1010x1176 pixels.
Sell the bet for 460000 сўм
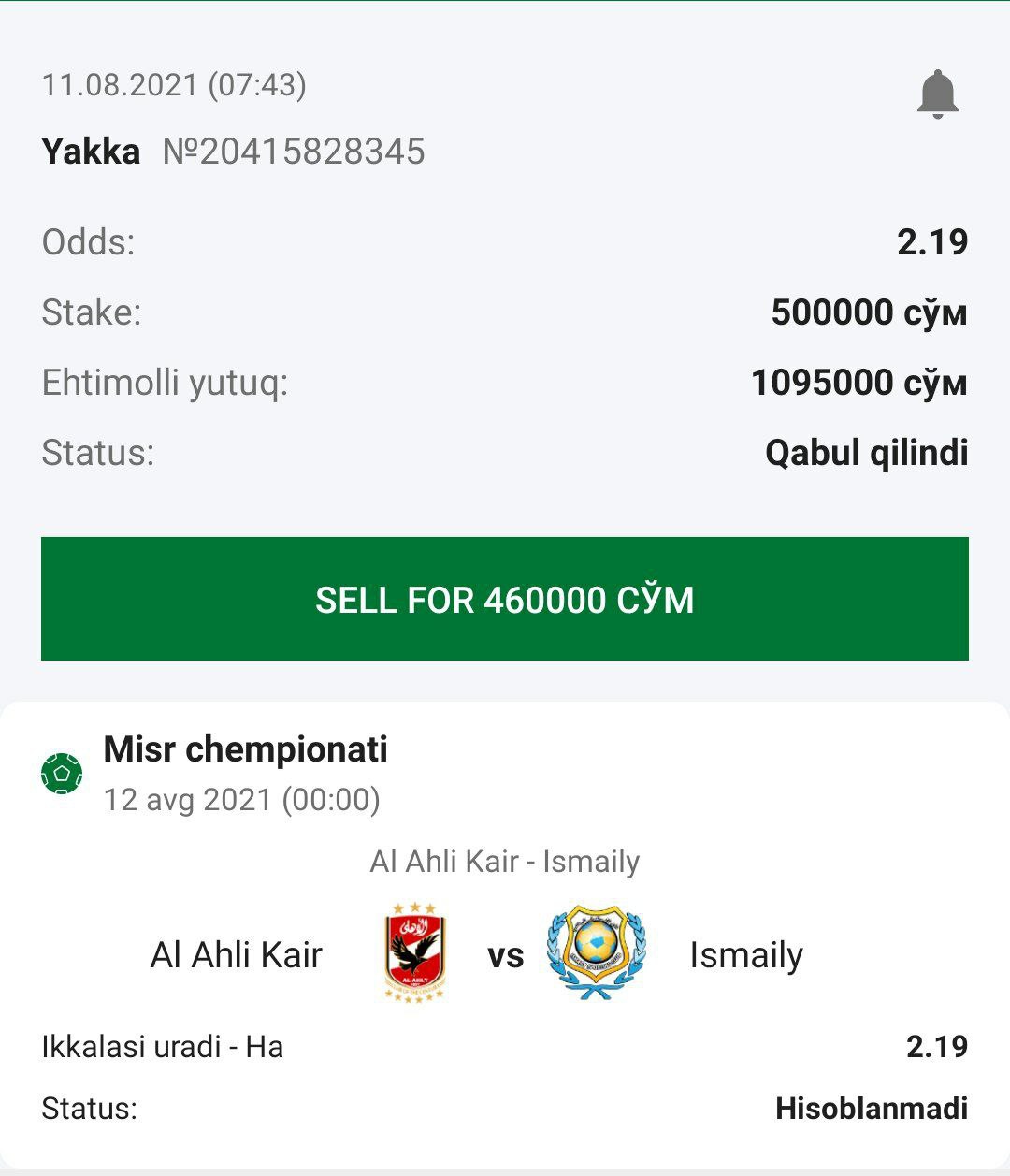pos(505,599)
